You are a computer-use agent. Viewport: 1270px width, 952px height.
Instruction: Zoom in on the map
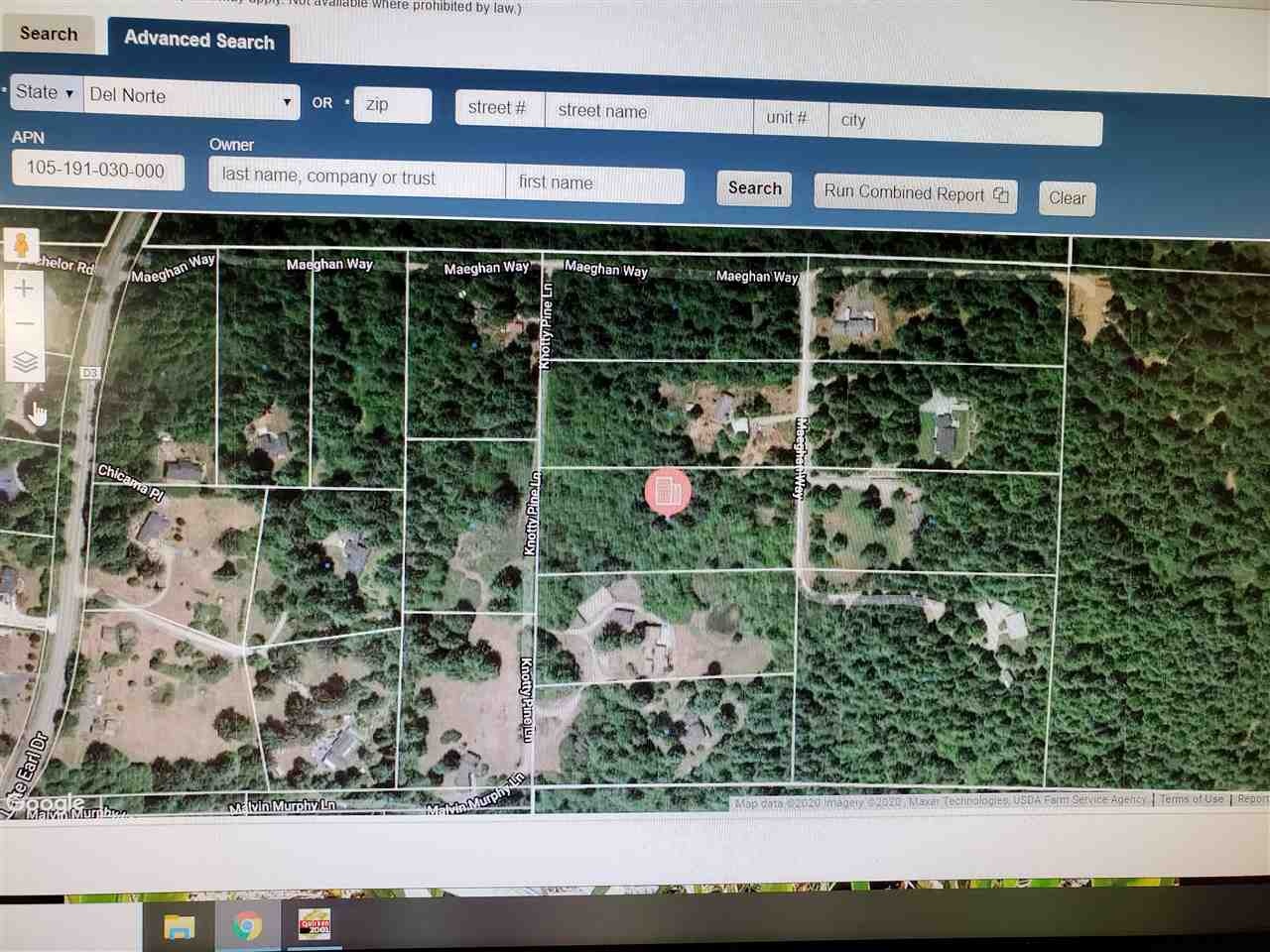tap(25, 290)
